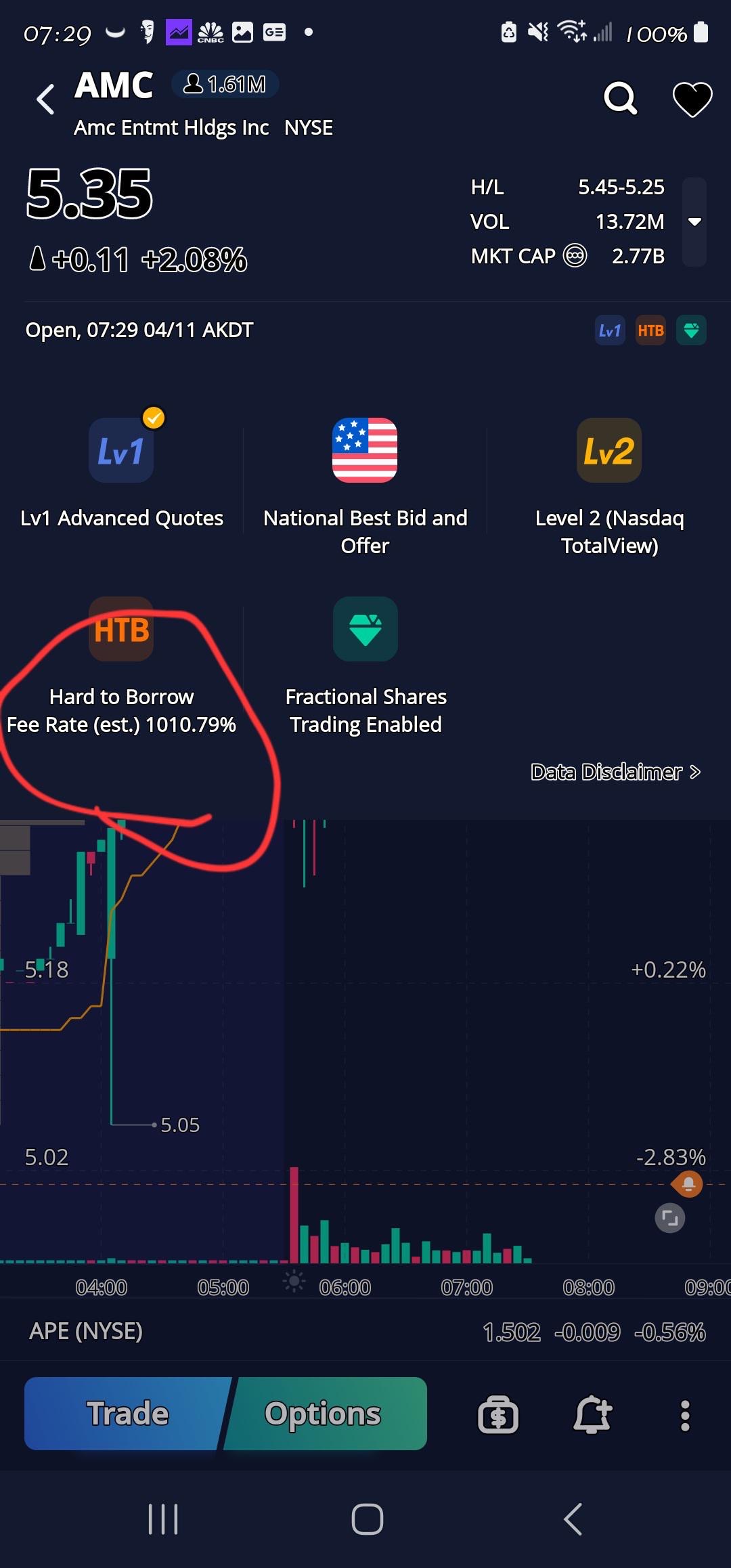Open Lv1 Advanced Quotes
This screenshot has width=731, height=1568.
click(x=122, y=473)
